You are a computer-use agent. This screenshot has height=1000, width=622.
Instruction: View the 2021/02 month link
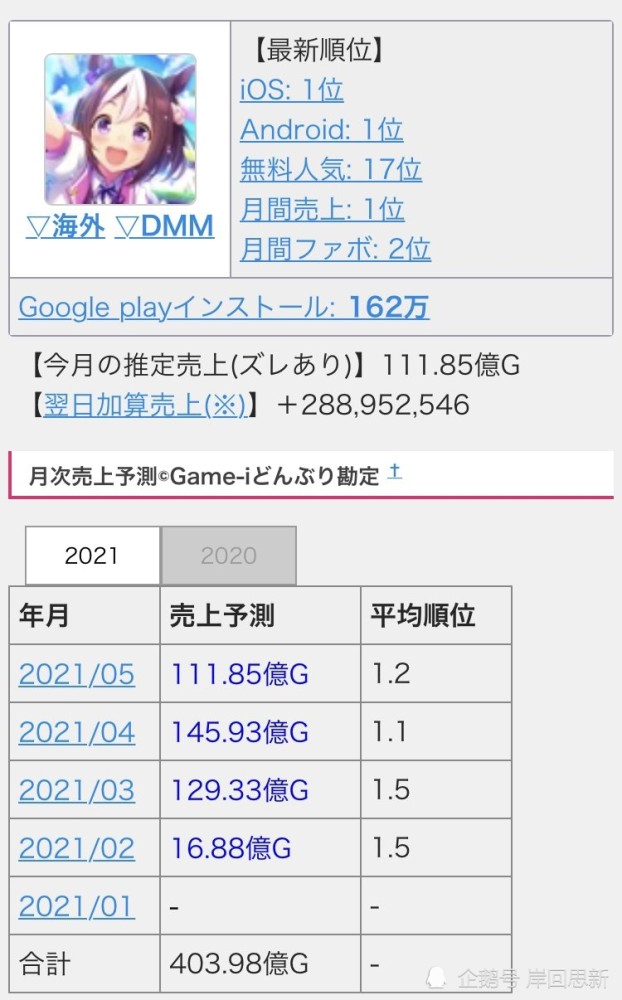point(76,848)
